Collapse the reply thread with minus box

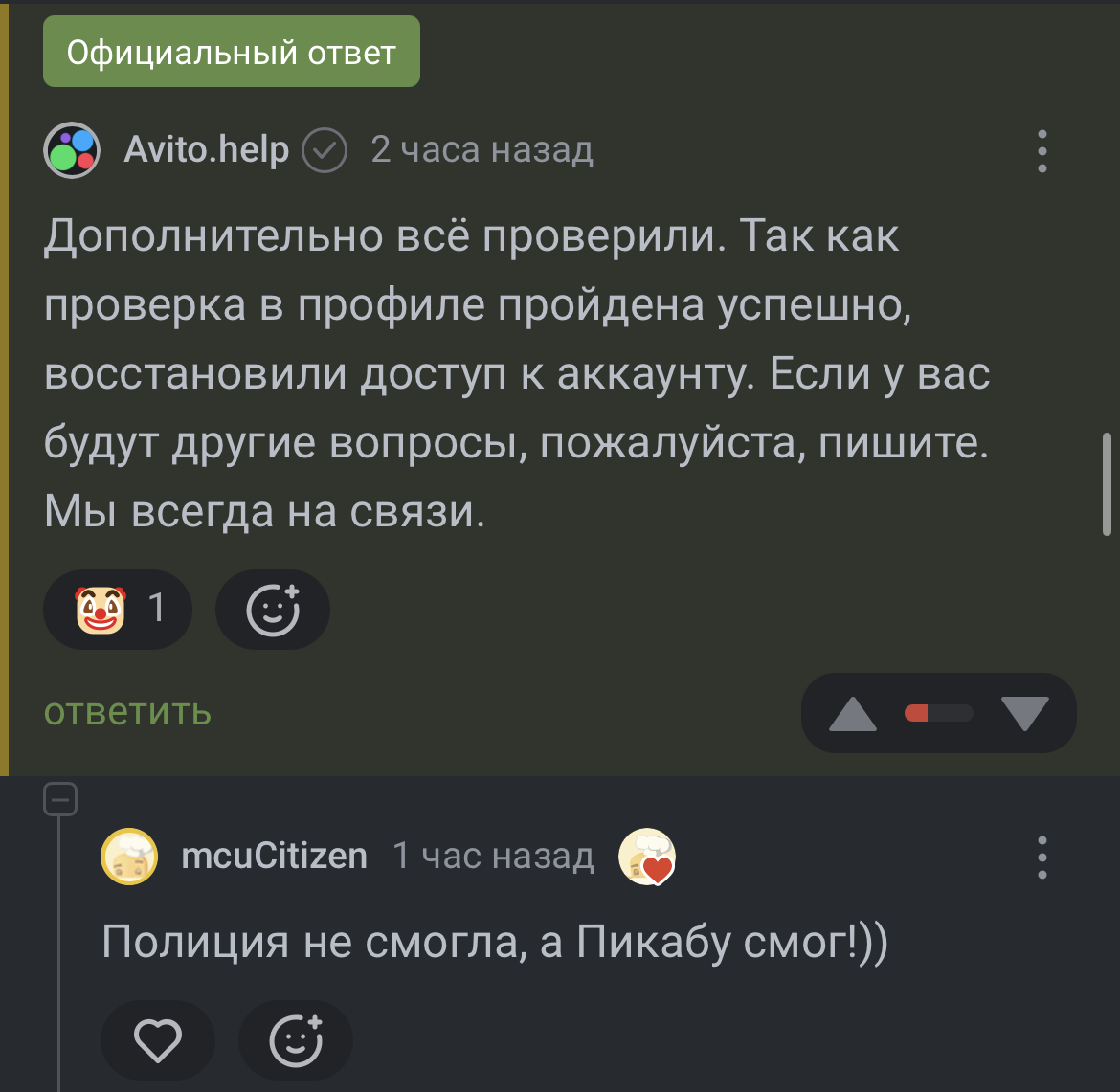[60, 798]
